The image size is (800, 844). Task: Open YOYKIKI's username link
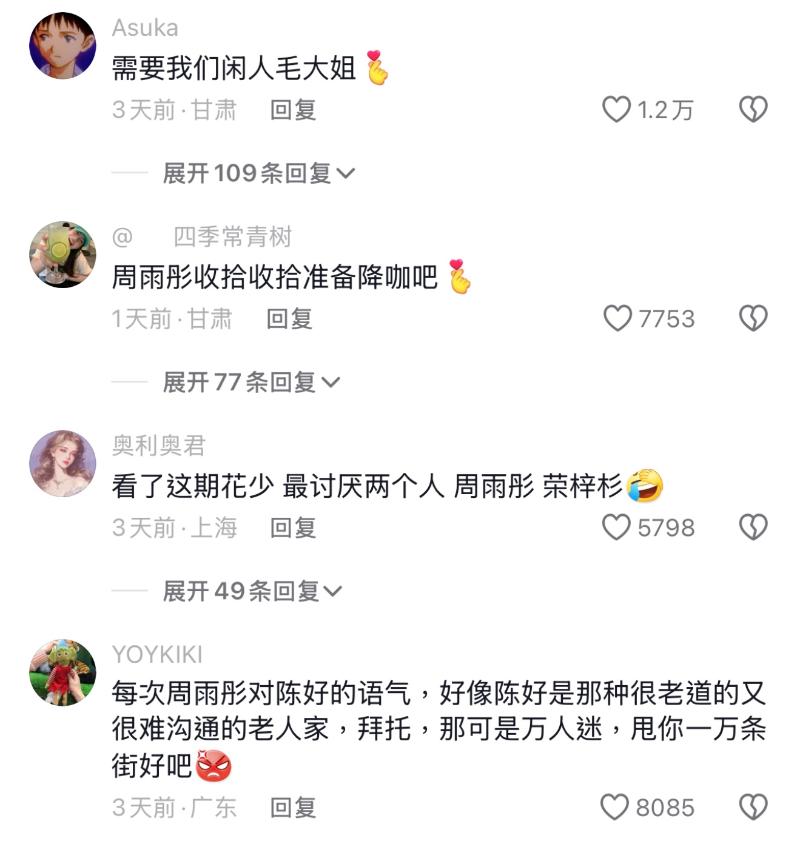[157, 655]
